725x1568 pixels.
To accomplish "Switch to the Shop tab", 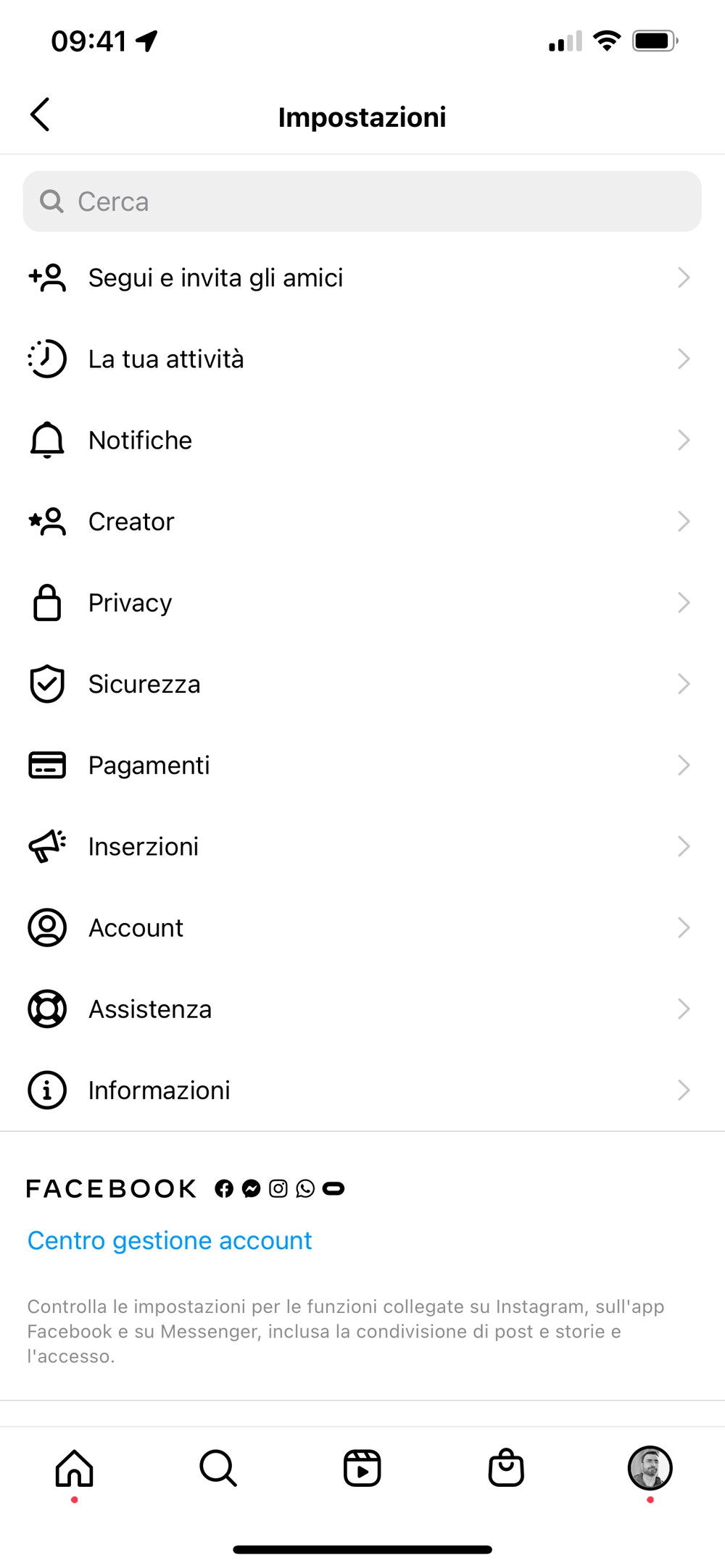I will (506, 1468).
